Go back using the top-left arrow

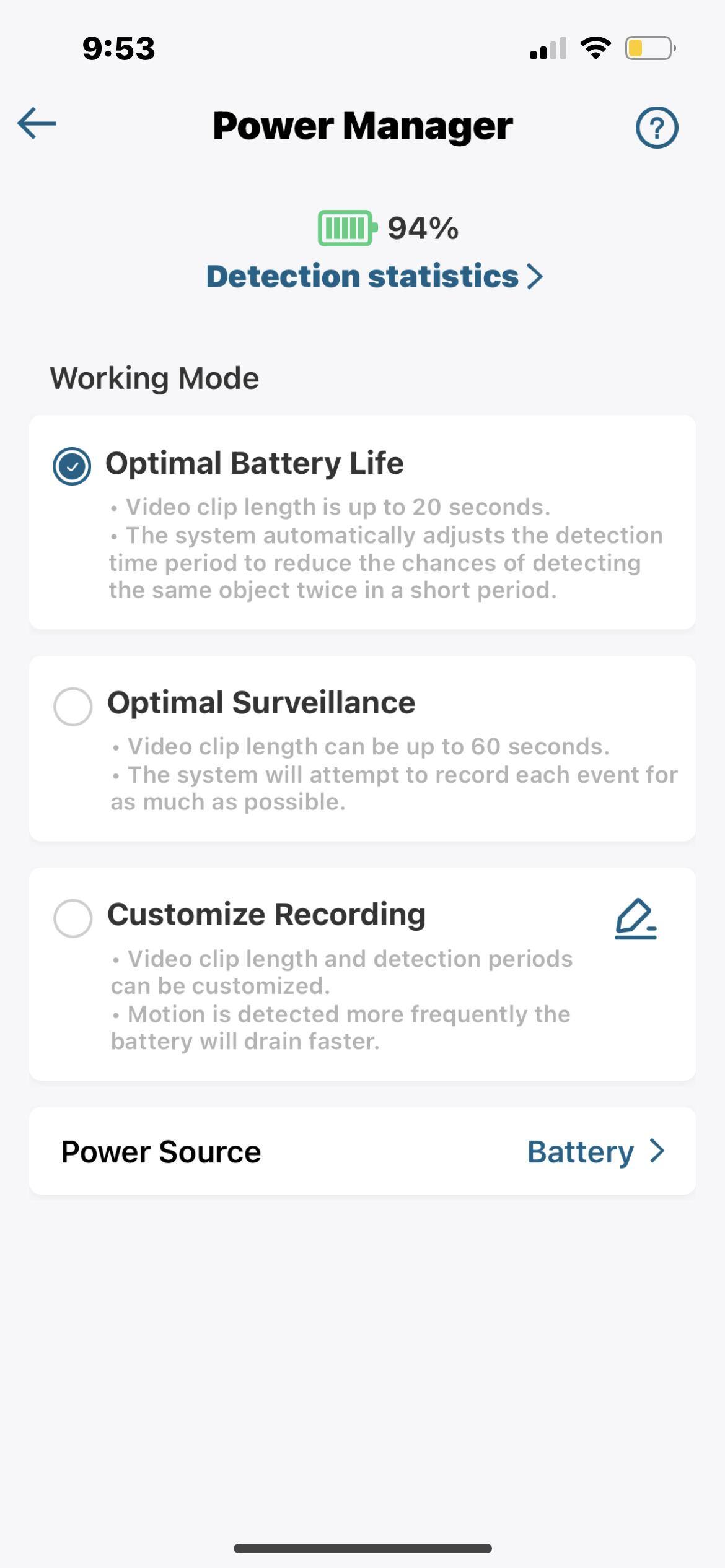click(37, 124)
